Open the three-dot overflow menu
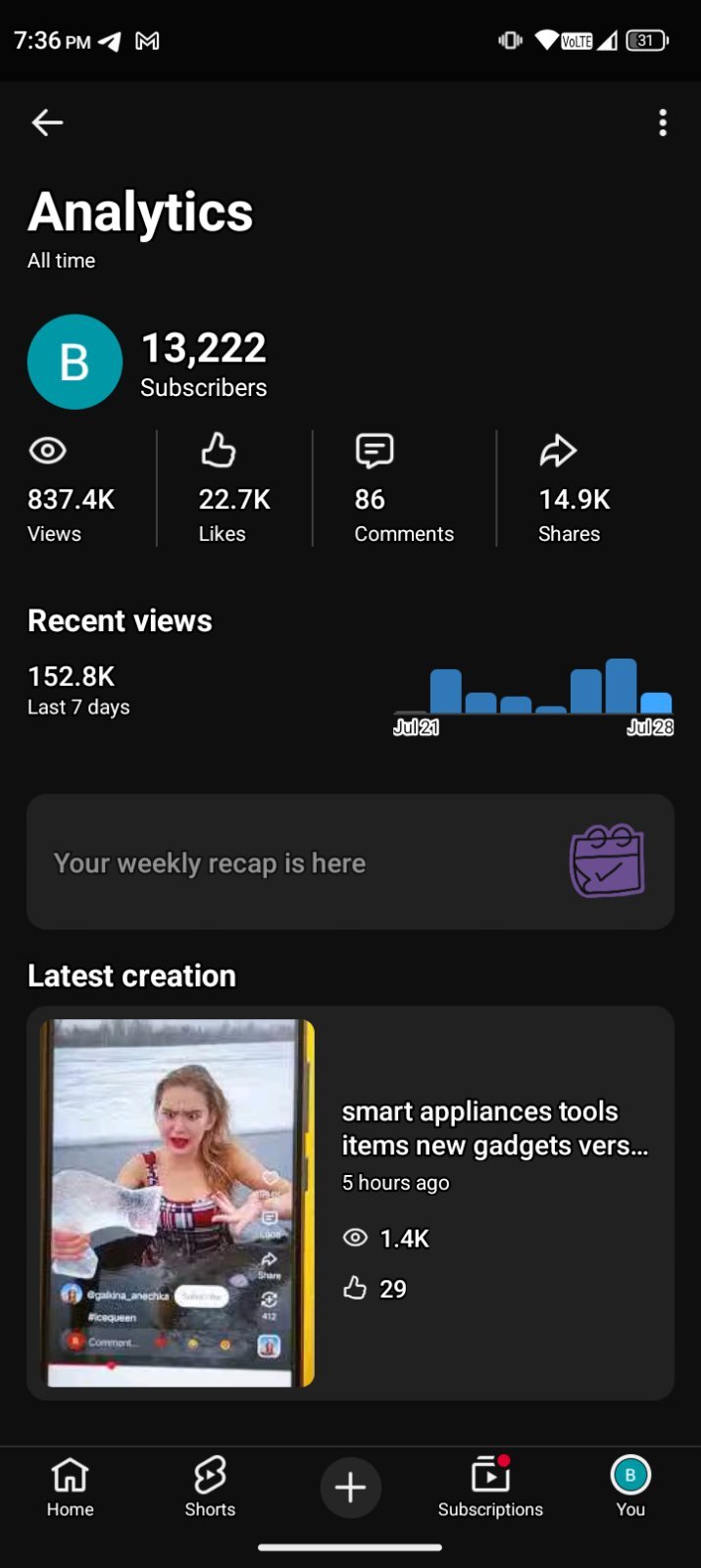Screen dimensions: 701x1568 (x=663, y=122)
